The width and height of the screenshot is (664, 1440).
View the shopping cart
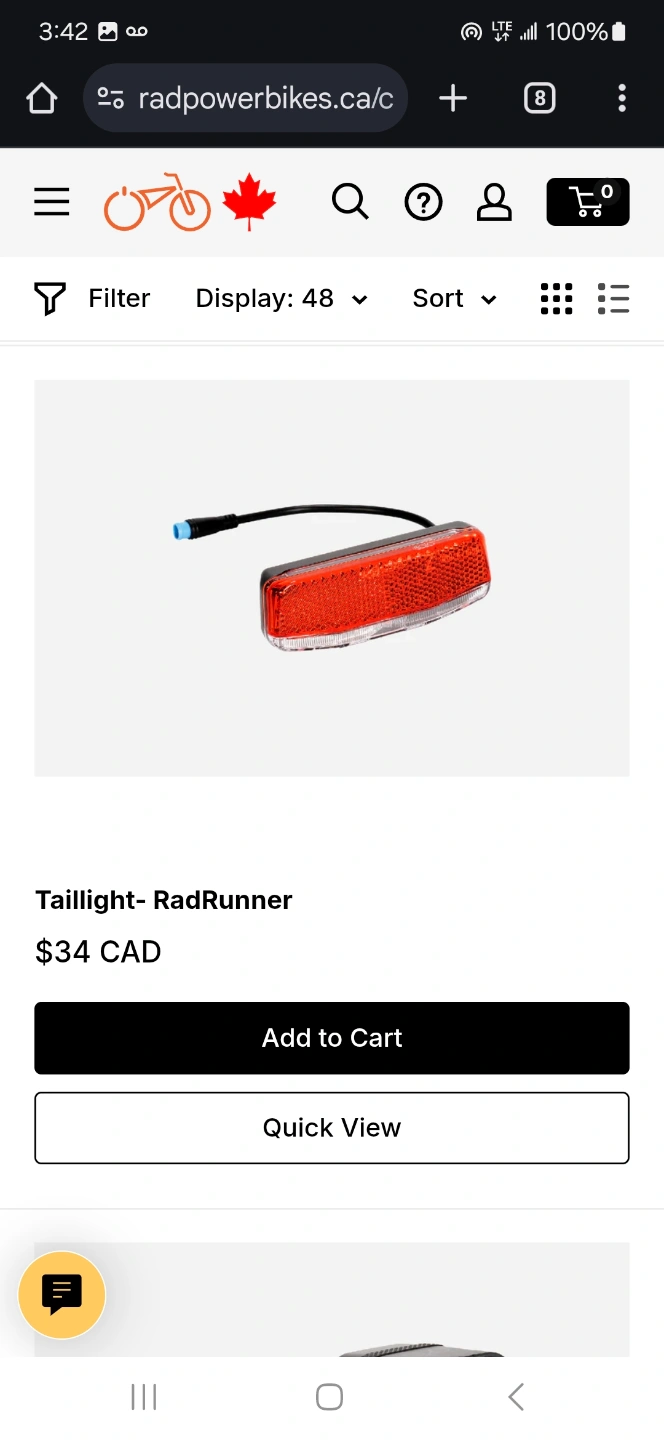[588, 202]
